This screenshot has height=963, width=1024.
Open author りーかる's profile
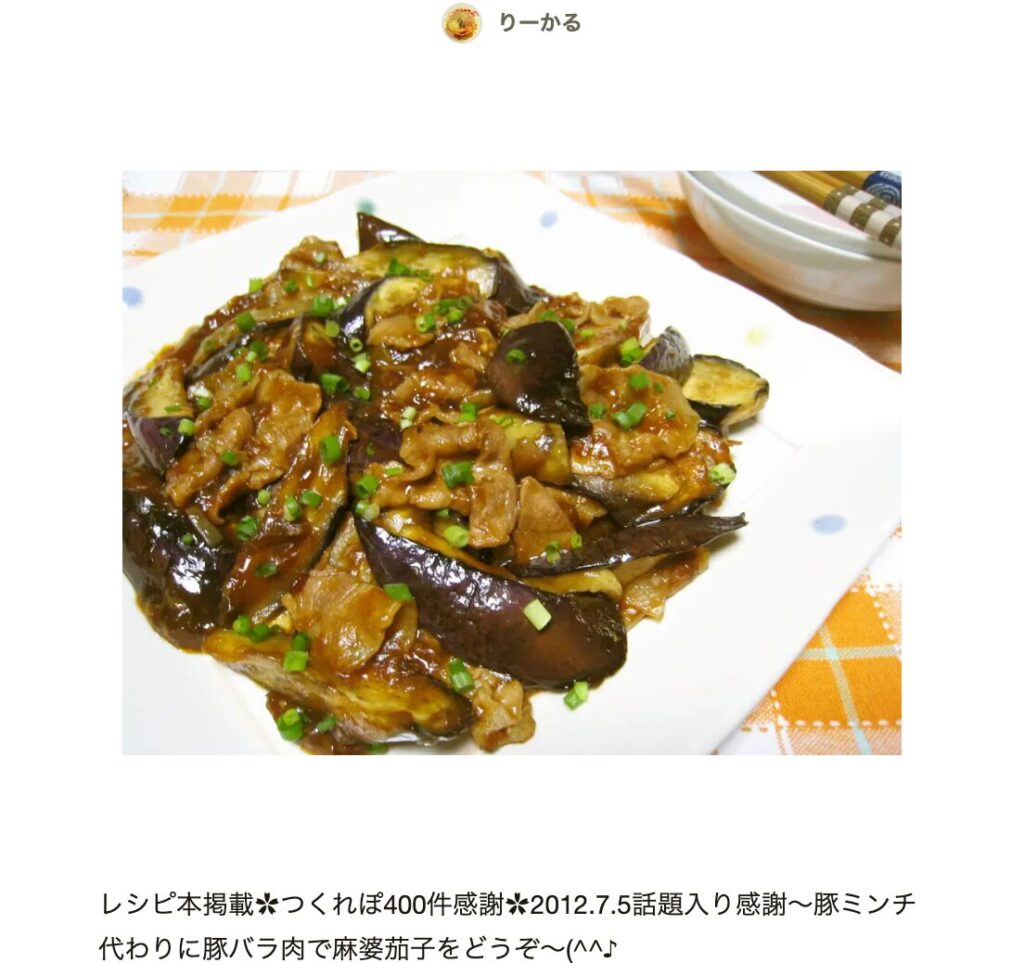538,23
